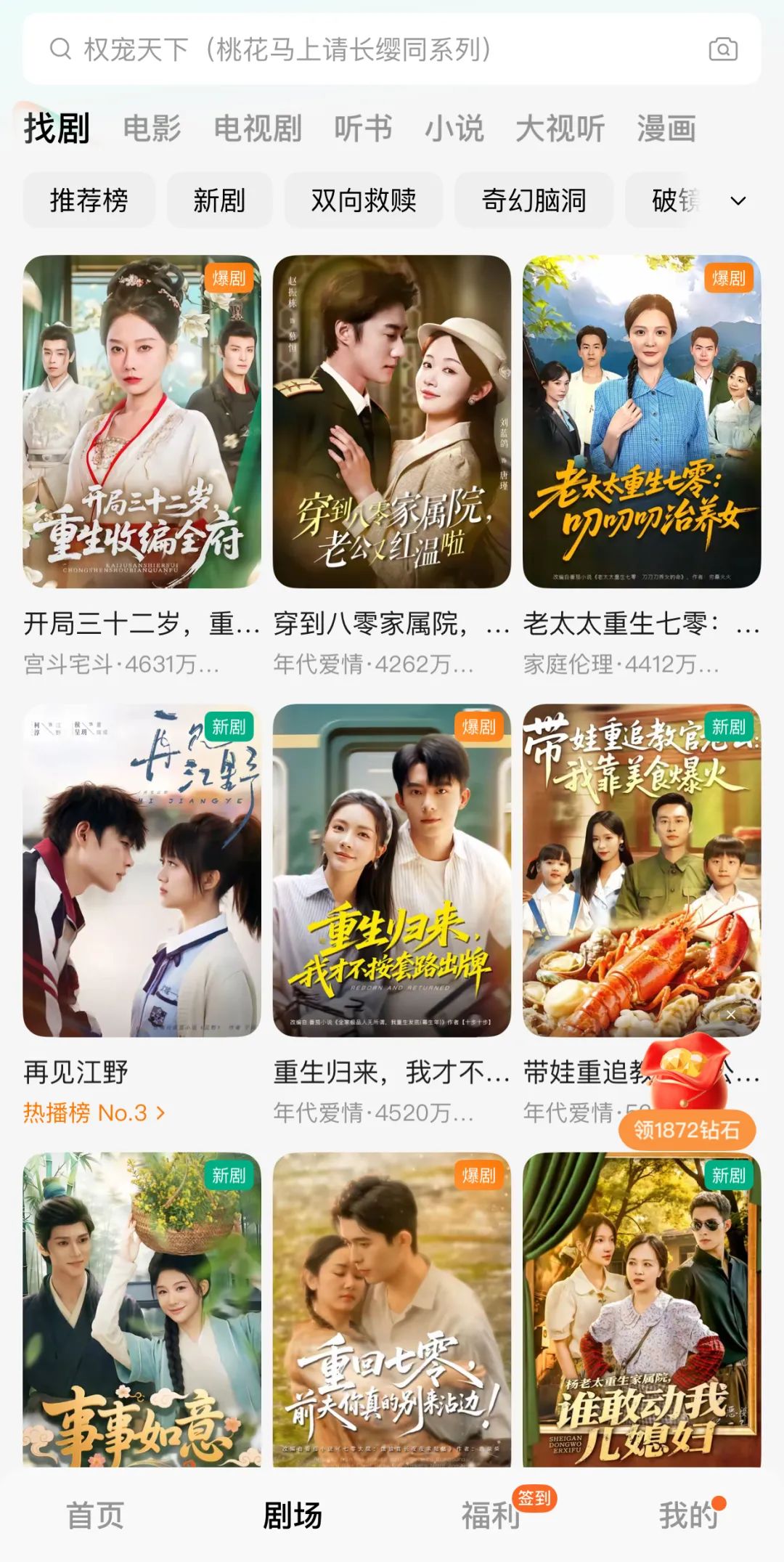The image size is (784, 1562).
Task: Switch to the 电视剧 top tab
Action: point(258,129)
